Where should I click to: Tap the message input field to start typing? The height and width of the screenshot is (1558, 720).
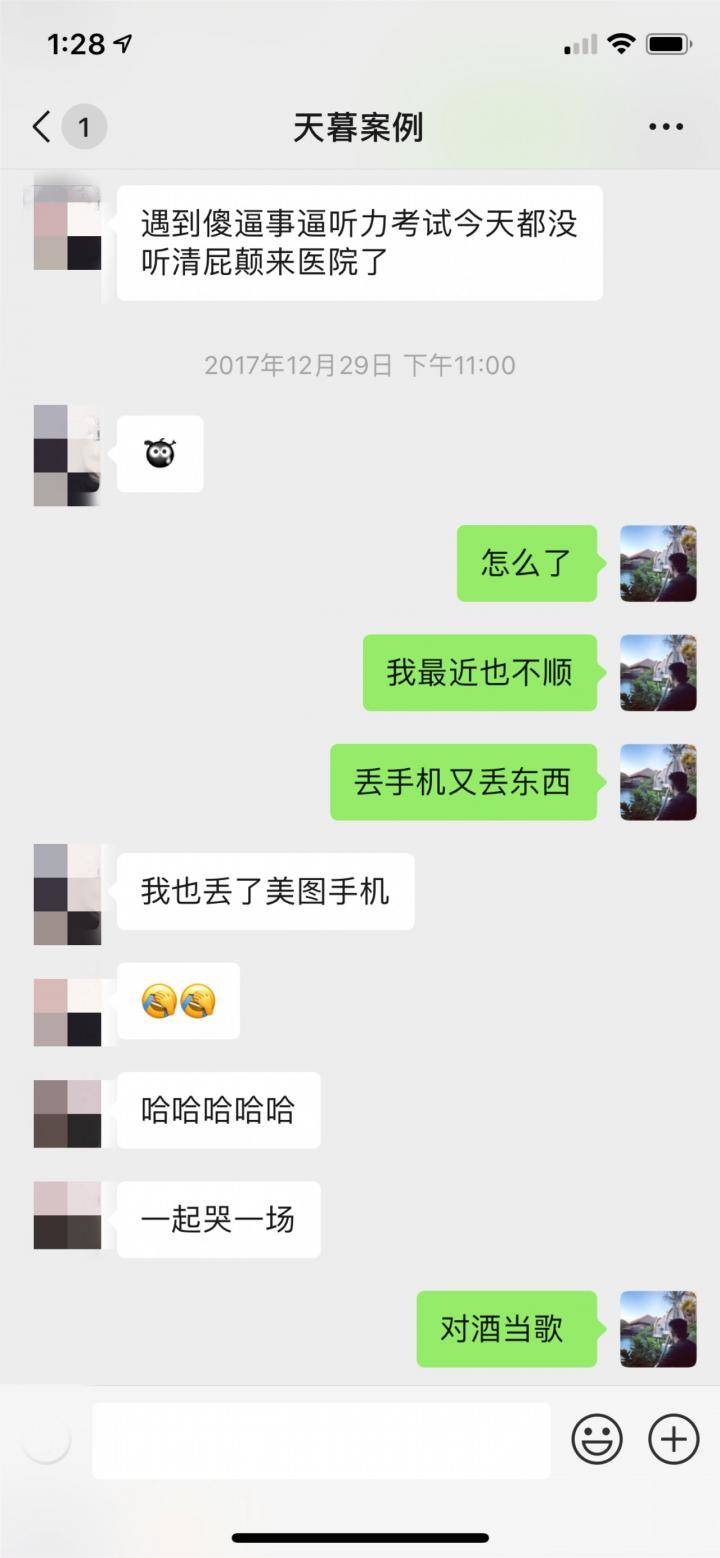point(320,1439)
